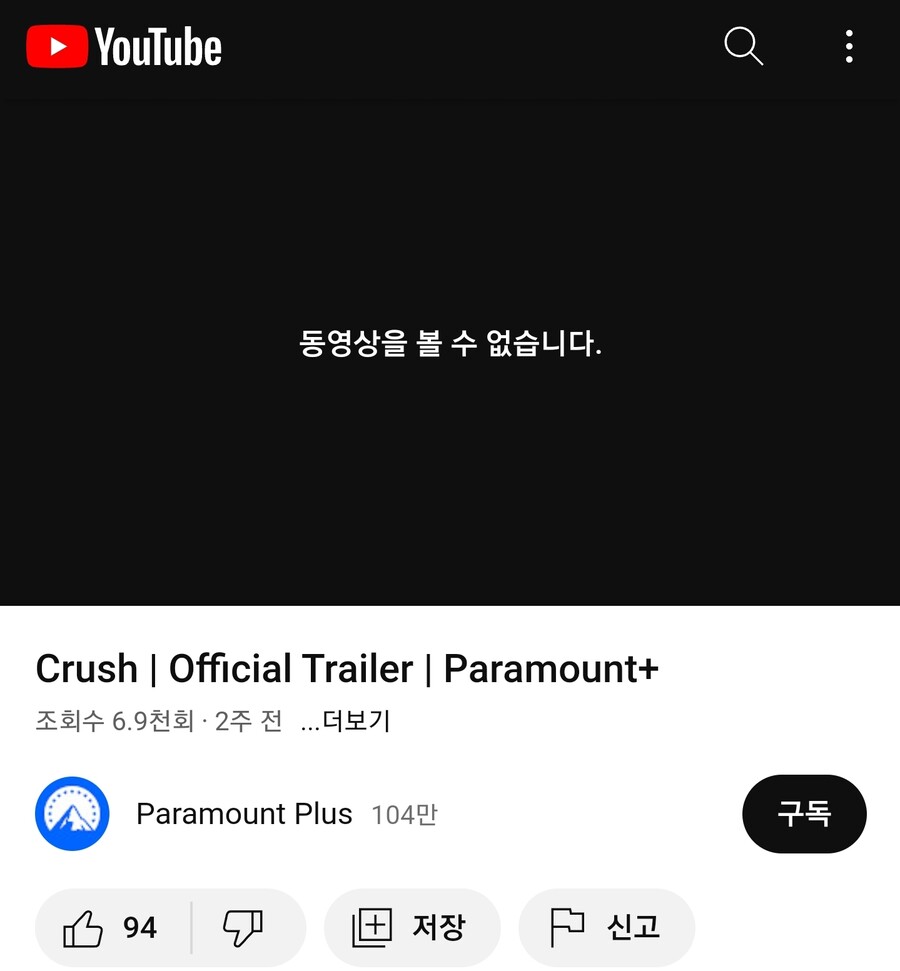The height and width of the screenshot is (971, 900).
Task: Click the 동영상을 볼 수 없습니다 message
Action: (x=450, y=343)
